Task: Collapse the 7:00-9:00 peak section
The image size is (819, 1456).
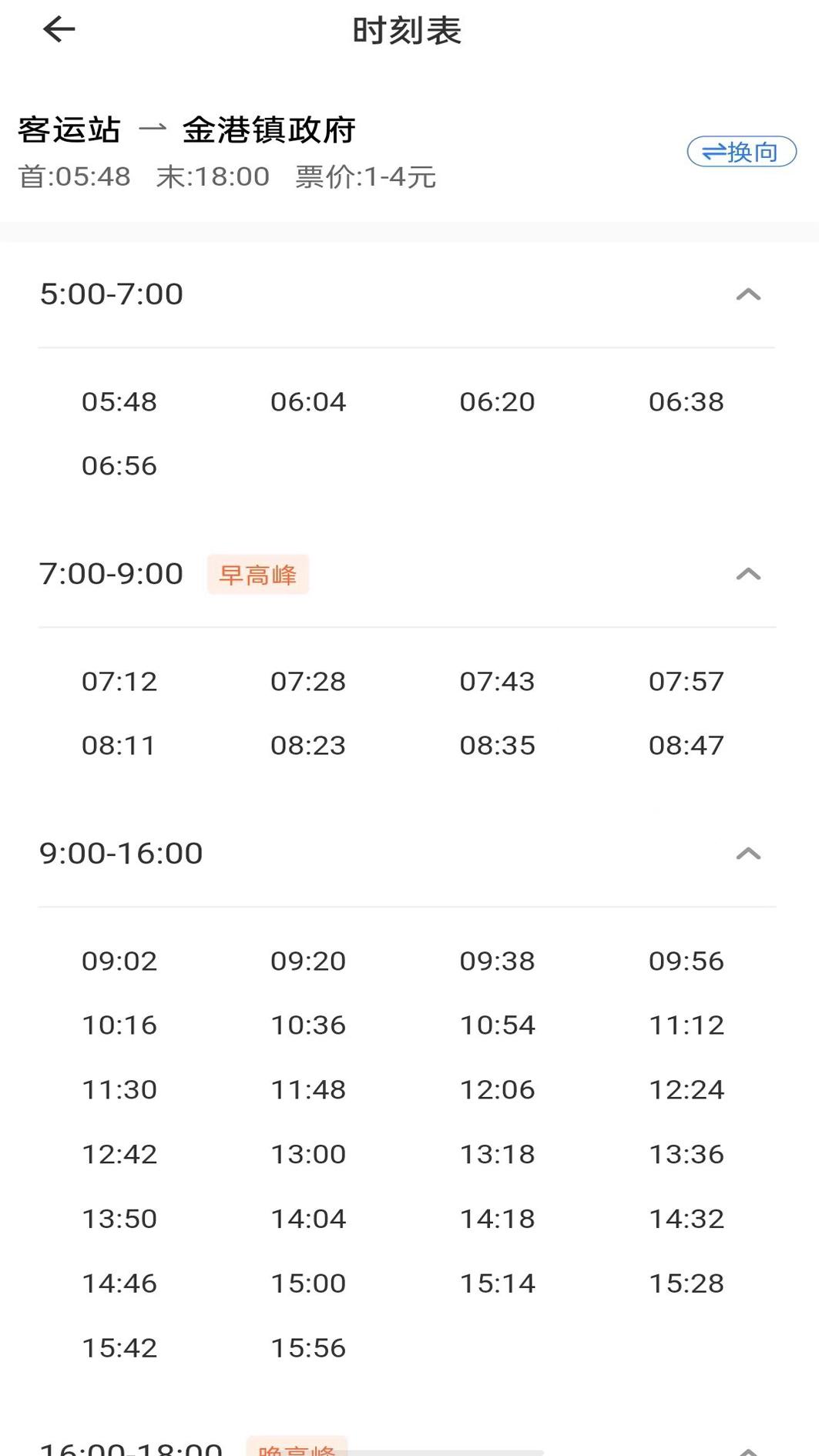Action: [747, 574]
